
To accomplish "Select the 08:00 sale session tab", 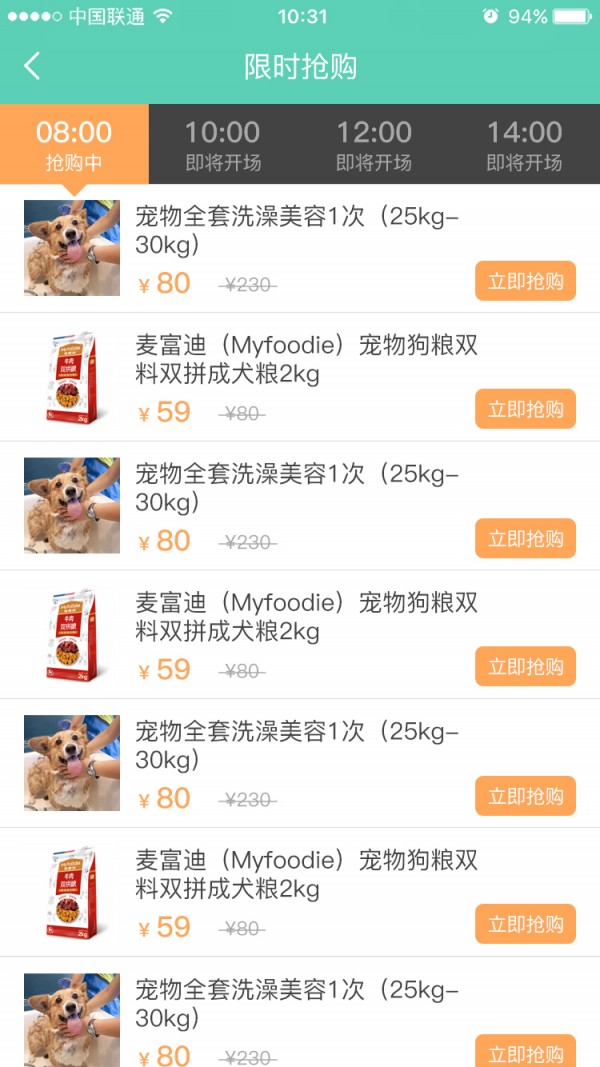I will click(74, 145).
